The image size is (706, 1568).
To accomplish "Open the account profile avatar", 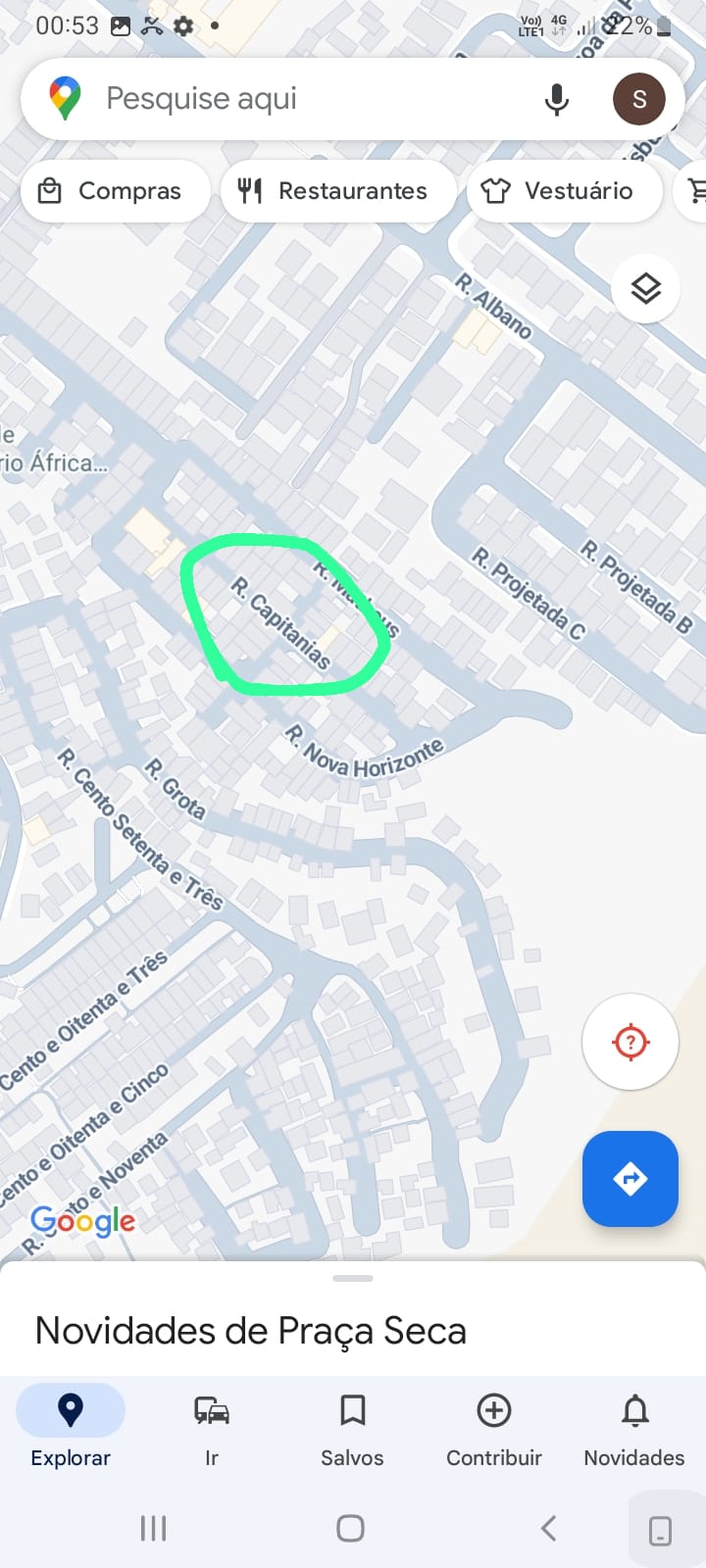I will pyautogui.click(x=638, y=99).
